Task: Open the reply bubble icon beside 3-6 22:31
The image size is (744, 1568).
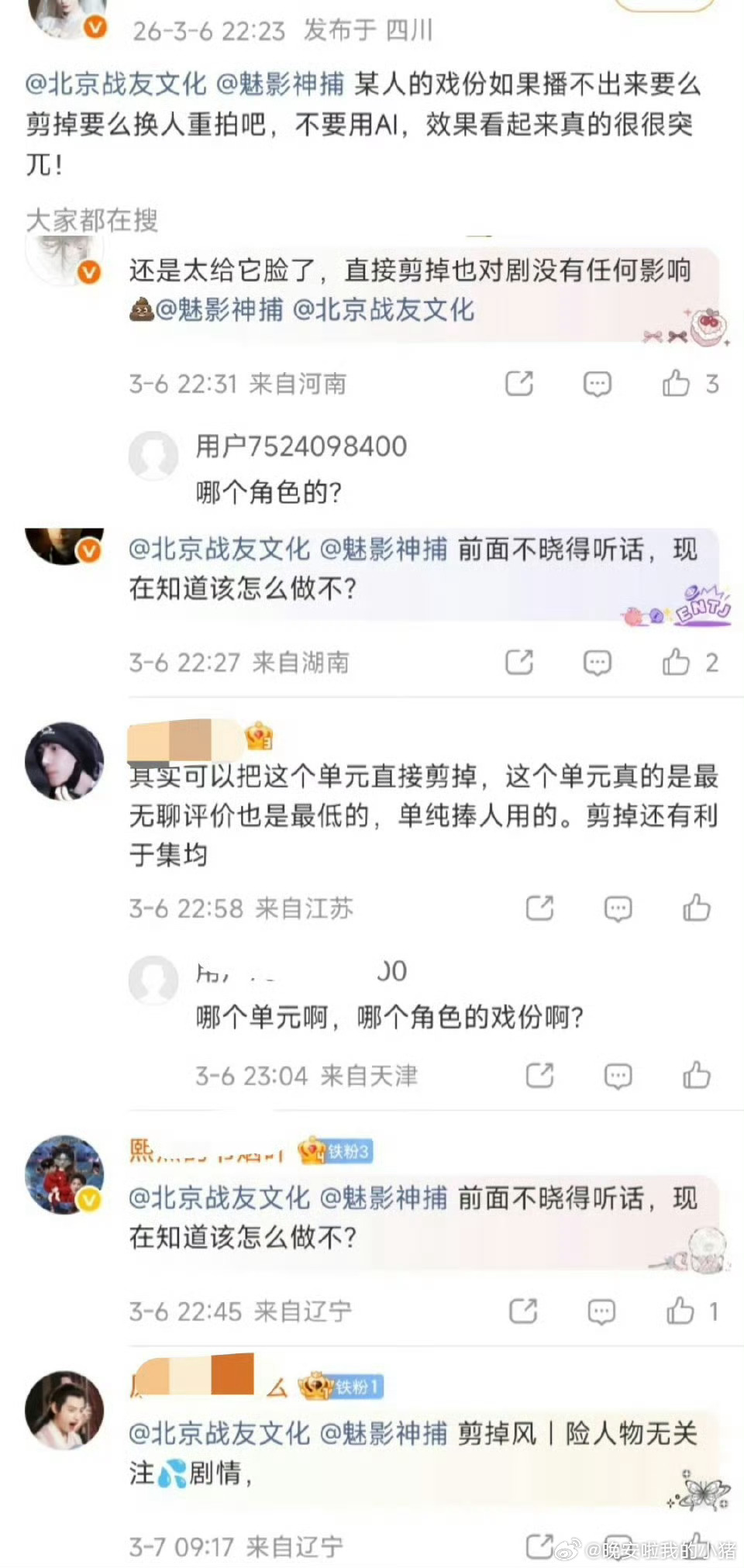Action: [597, 384]
